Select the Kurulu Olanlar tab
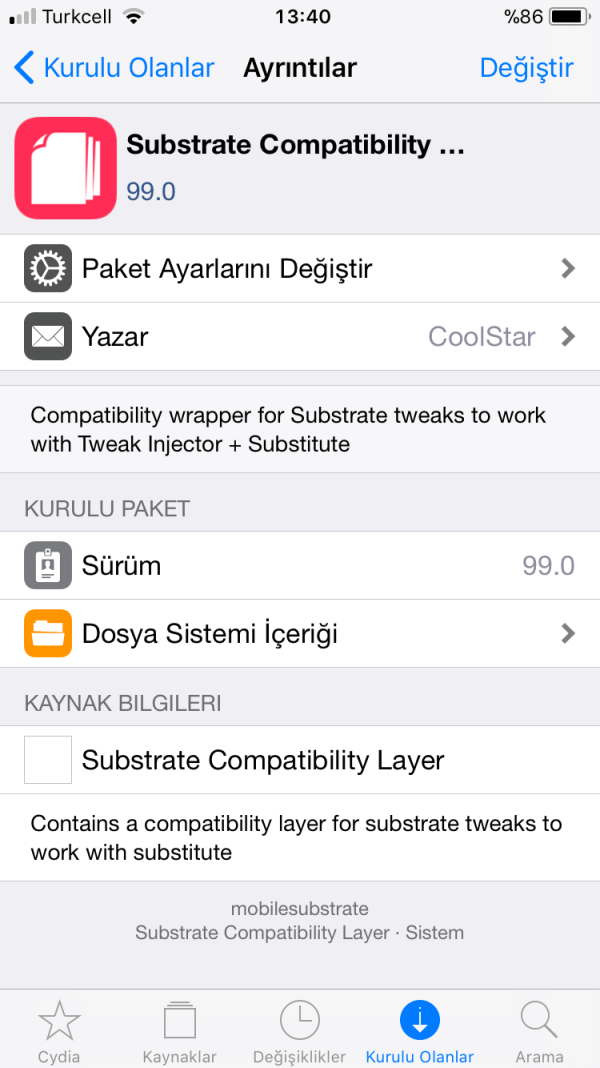Screen dimensions: 600x1068 [x=420, y=1031]
